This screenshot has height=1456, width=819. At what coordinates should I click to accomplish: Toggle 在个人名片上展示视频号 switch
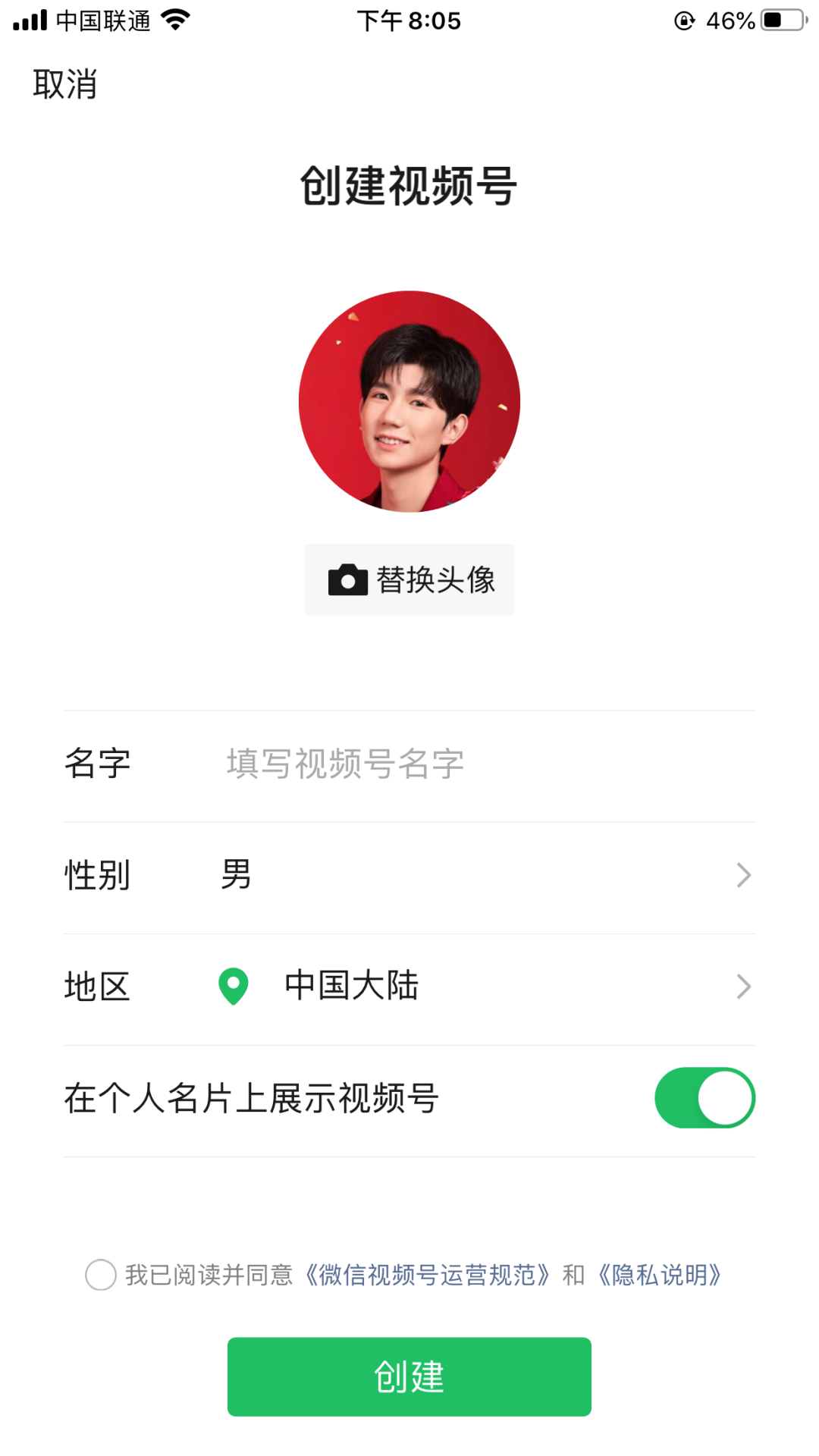tap(704, 1098)
